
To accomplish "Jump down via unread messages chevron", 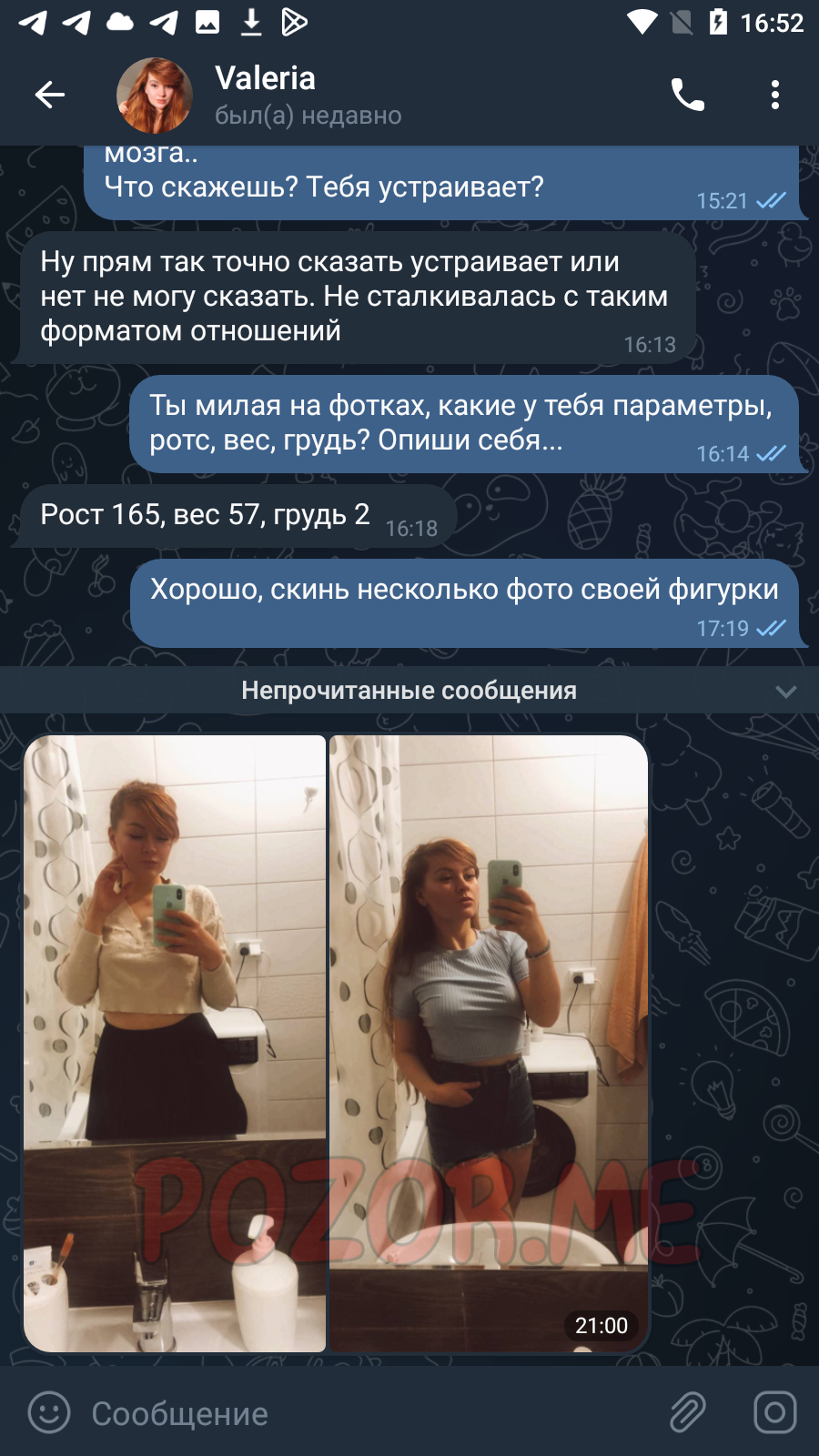I will (786, 691).
